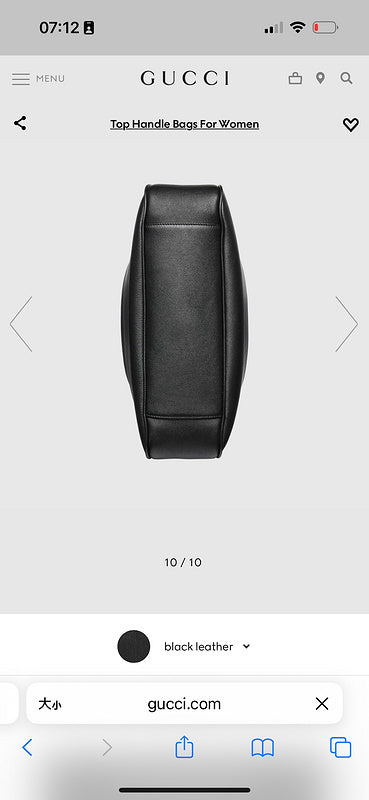Save the bag to wishlist heart

[351, 124]
